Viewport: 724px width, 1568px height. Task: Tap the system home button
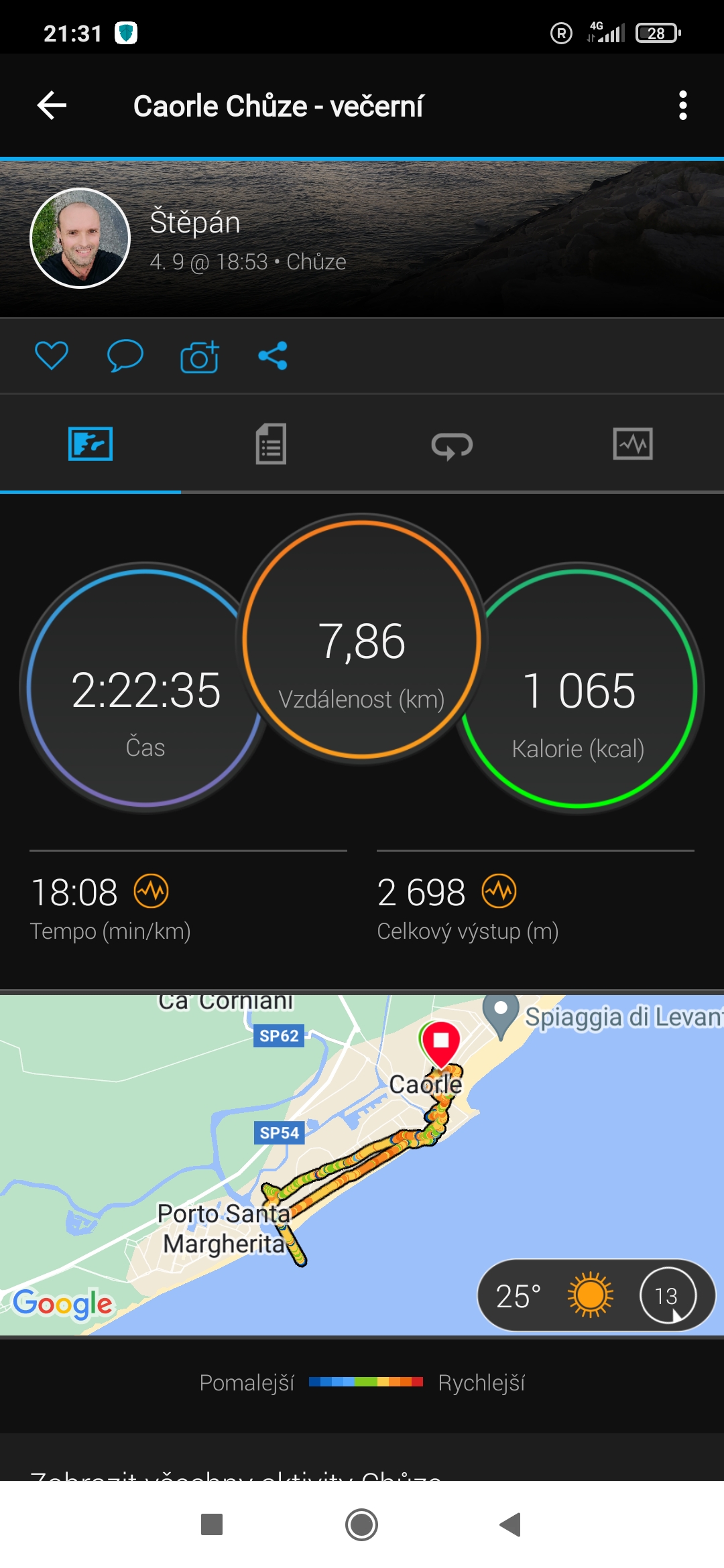(361, 1525)
